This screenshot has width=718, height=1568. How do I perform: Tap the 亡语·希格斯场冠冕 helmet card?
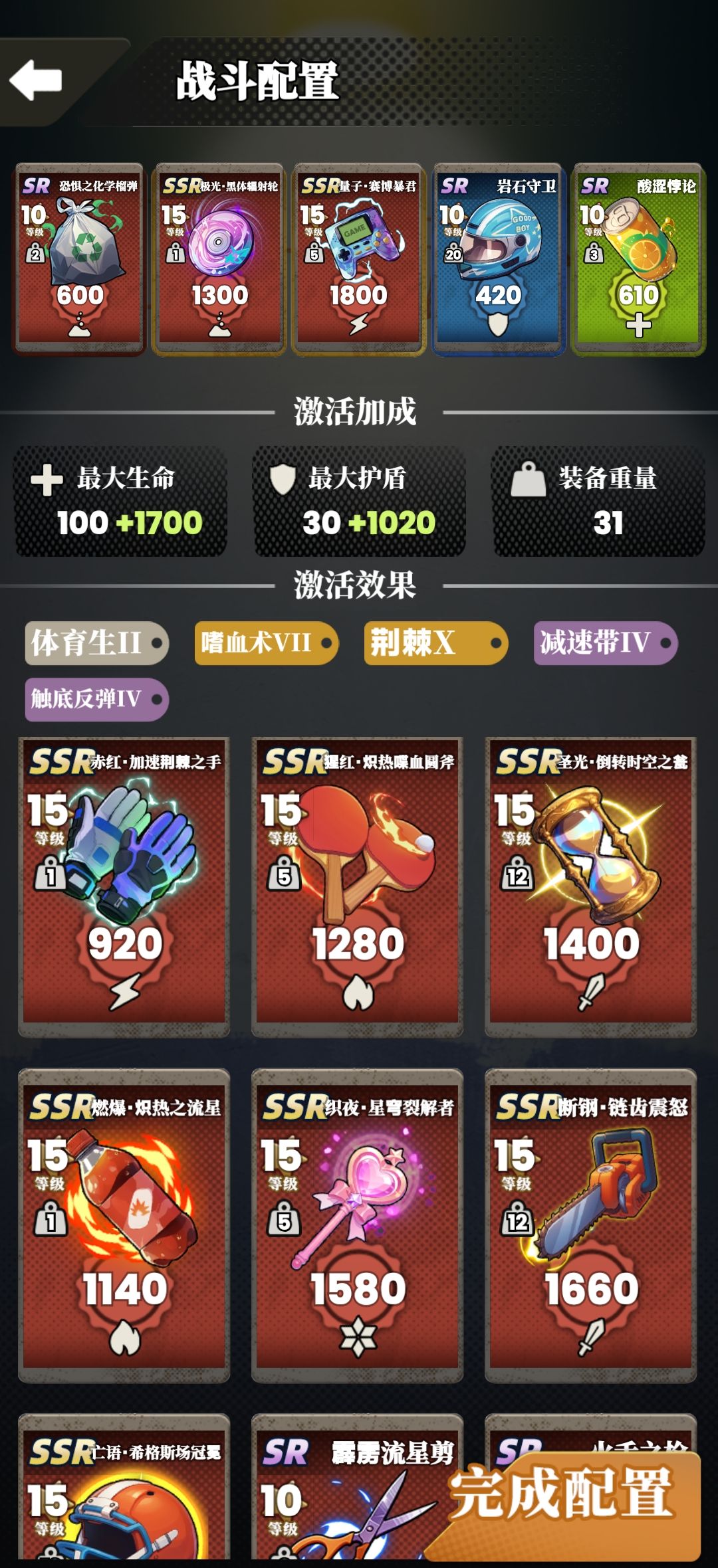124,1502
